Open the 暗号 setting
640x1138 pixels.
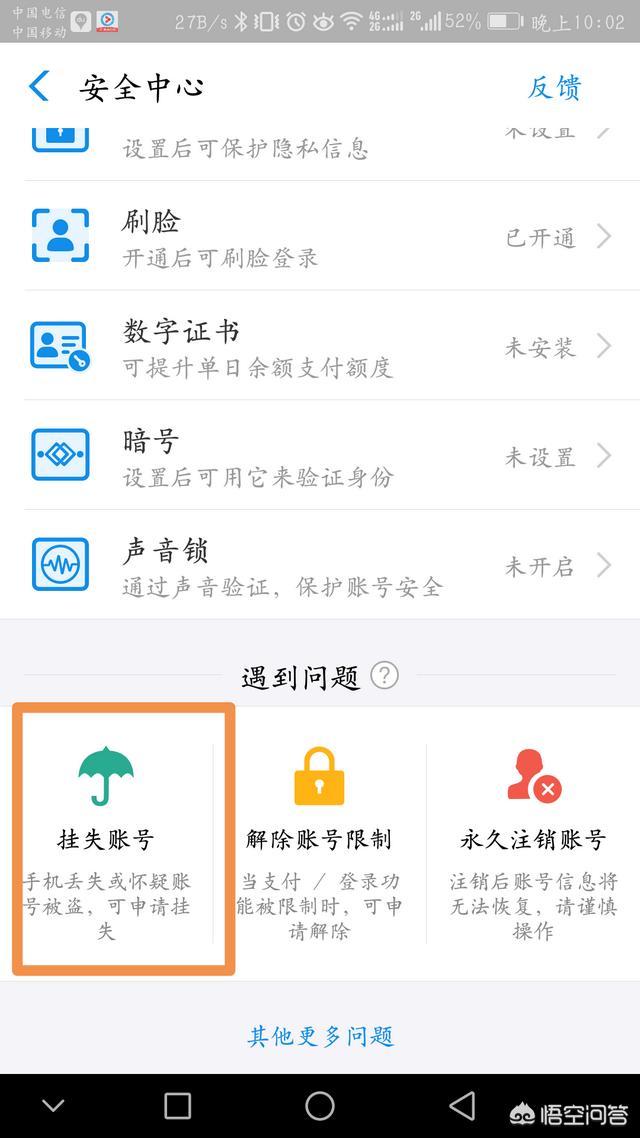(x=320, y=455)
